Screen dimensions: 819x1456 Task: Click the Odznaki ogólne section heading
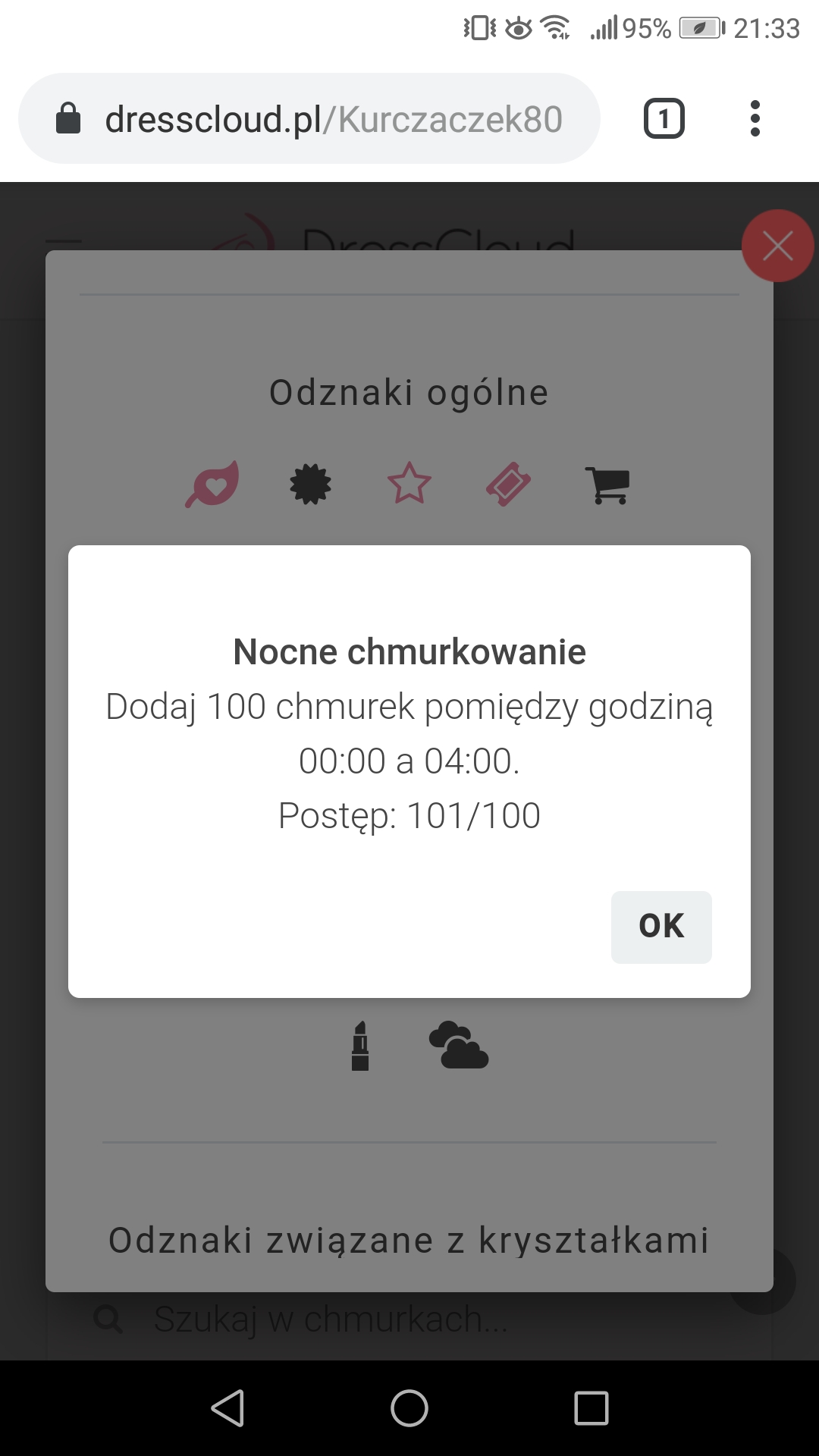pyautogui.click(x=409, y=391)
